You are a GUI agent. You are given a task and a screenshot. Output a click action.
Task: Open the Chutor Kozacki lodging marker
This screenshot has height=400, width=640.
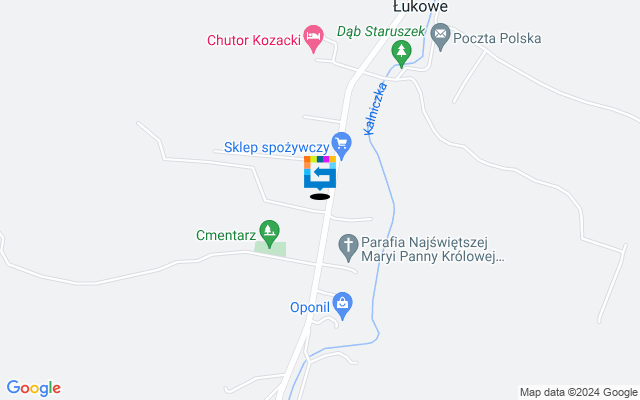(x=314, y=40)
